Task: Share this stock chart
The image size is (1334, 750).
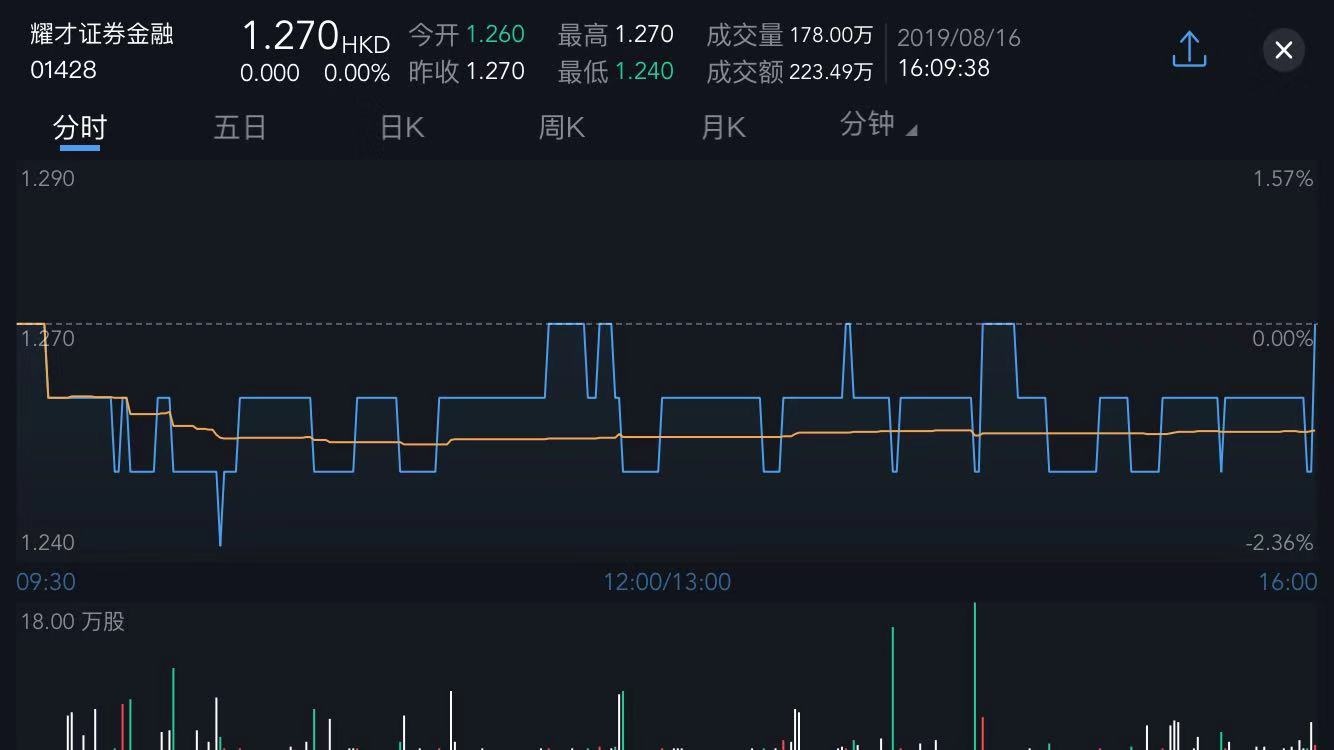Action: (1189, 49)
